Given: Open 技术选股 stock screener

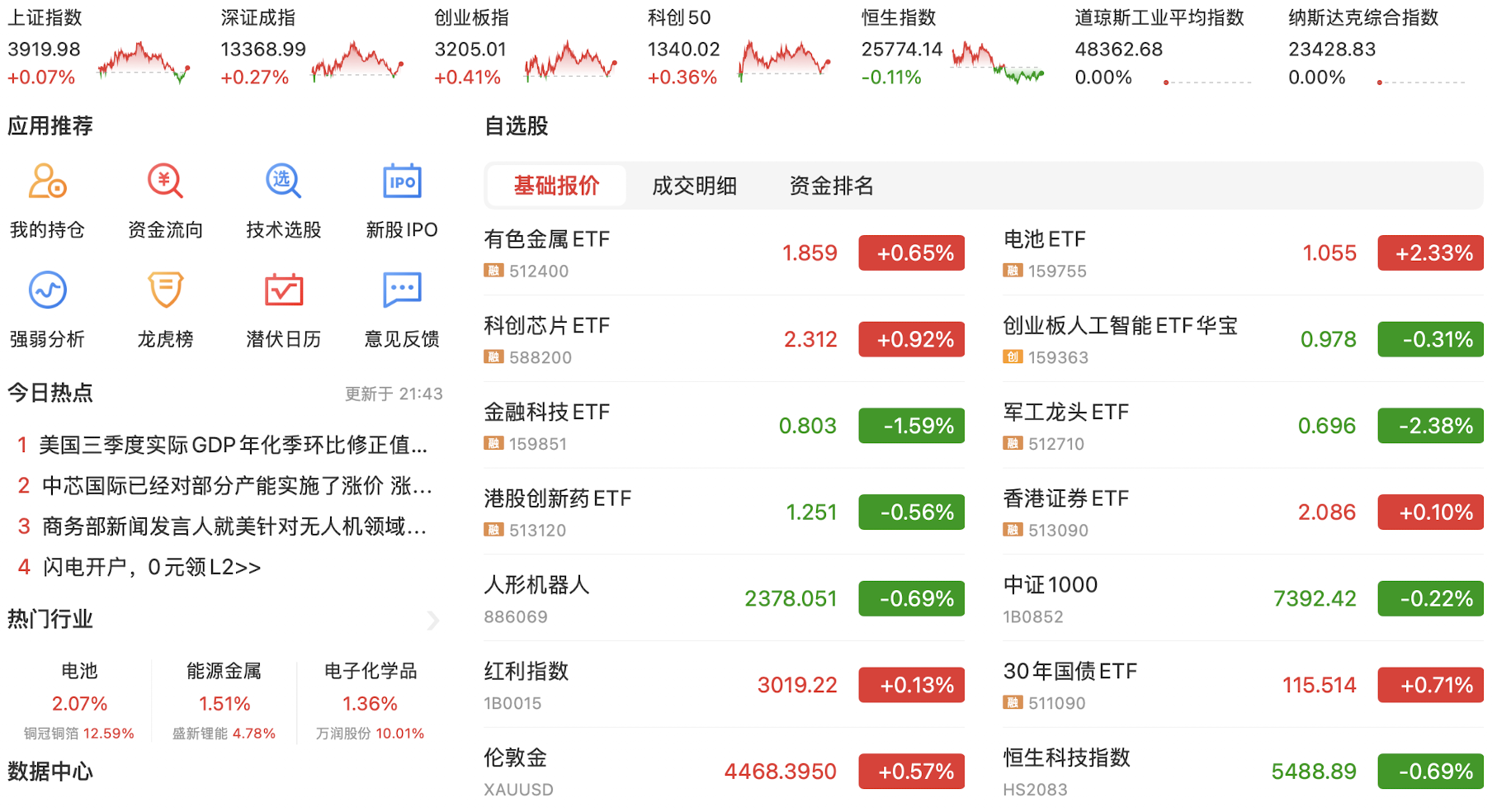Looking at the screenshot, I should coord(283,201).
